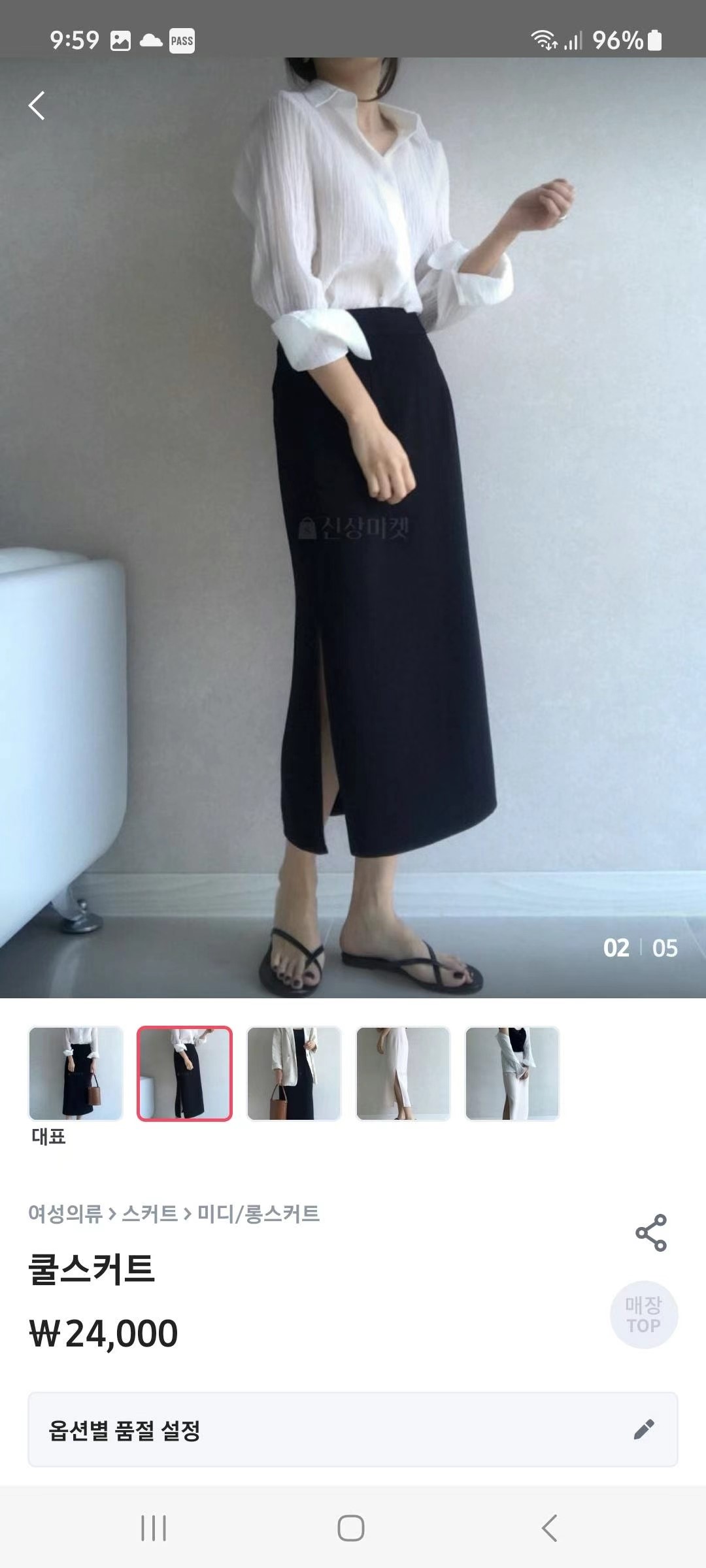Select the fifth product thumbnail

(x=512, y=1073)
